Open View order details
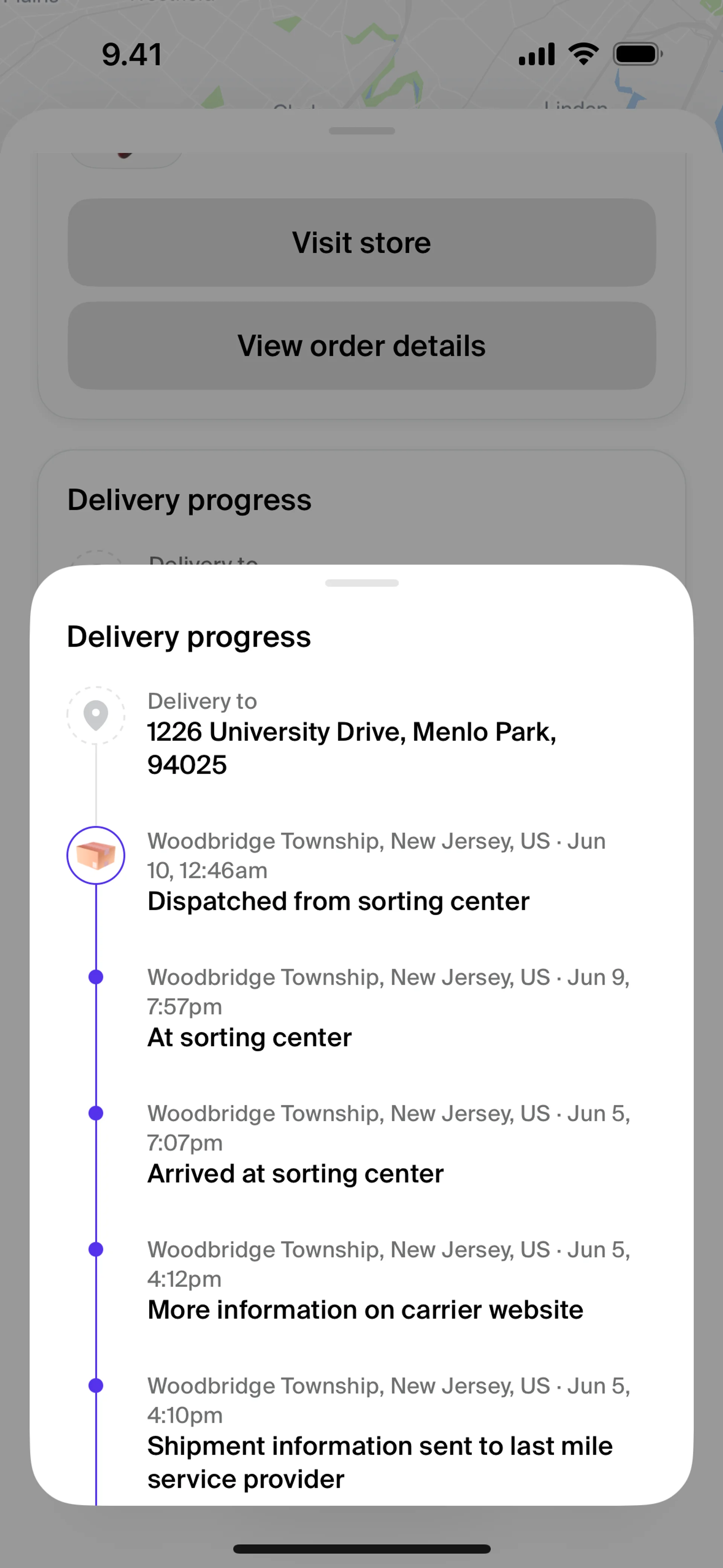Viewport: 723px width, 1568px height. 361,346
